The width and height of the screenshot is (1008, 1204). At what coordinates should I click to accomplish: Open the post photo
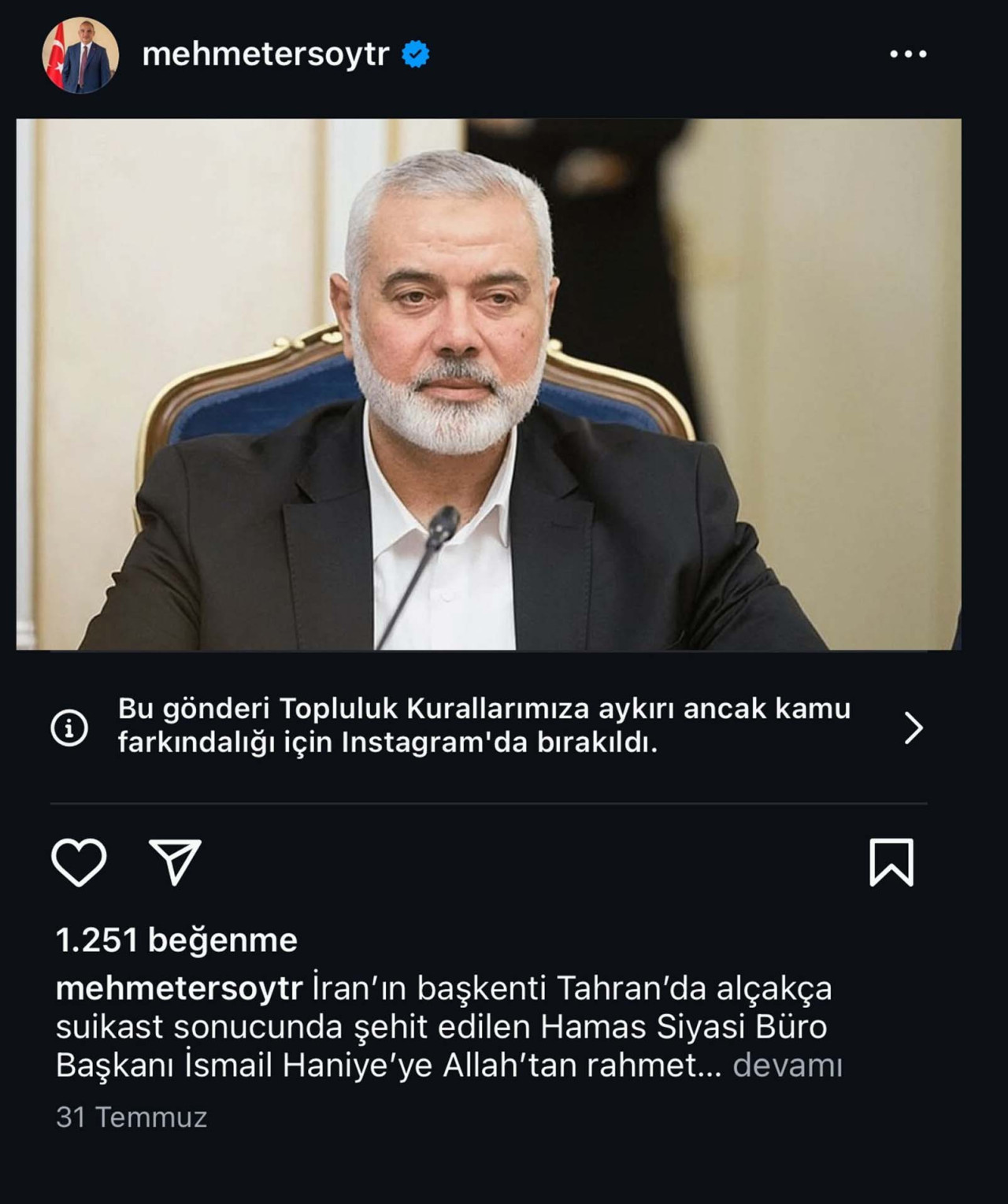(x=488, y=384)
